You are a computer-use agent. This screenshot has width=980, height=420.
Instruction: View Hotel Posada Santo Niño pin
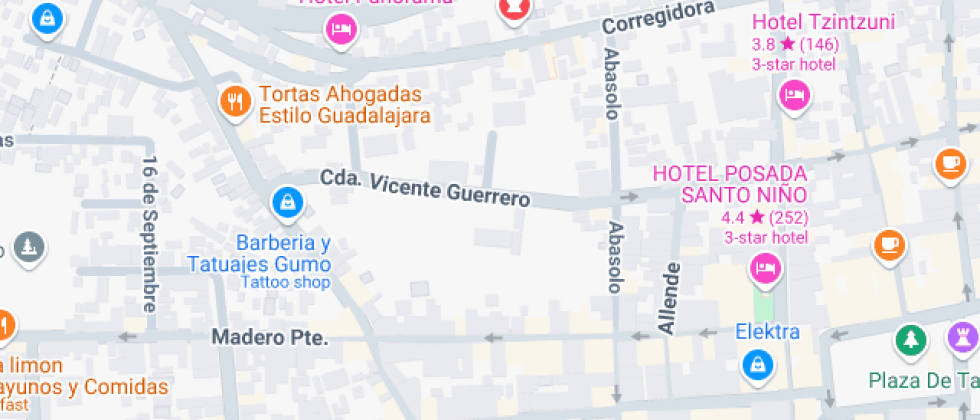pos(766,267)
